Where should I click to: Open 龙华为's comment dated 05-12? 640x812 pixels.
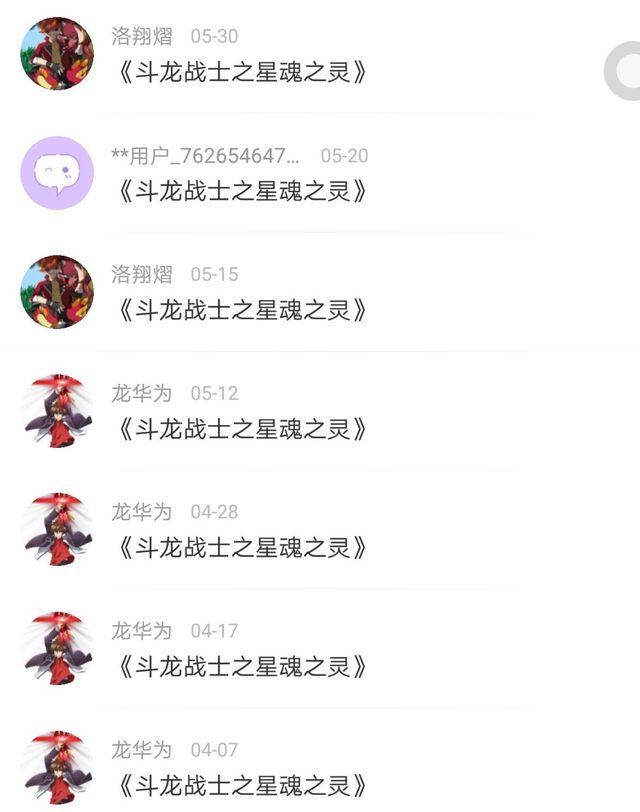[241, 429]
